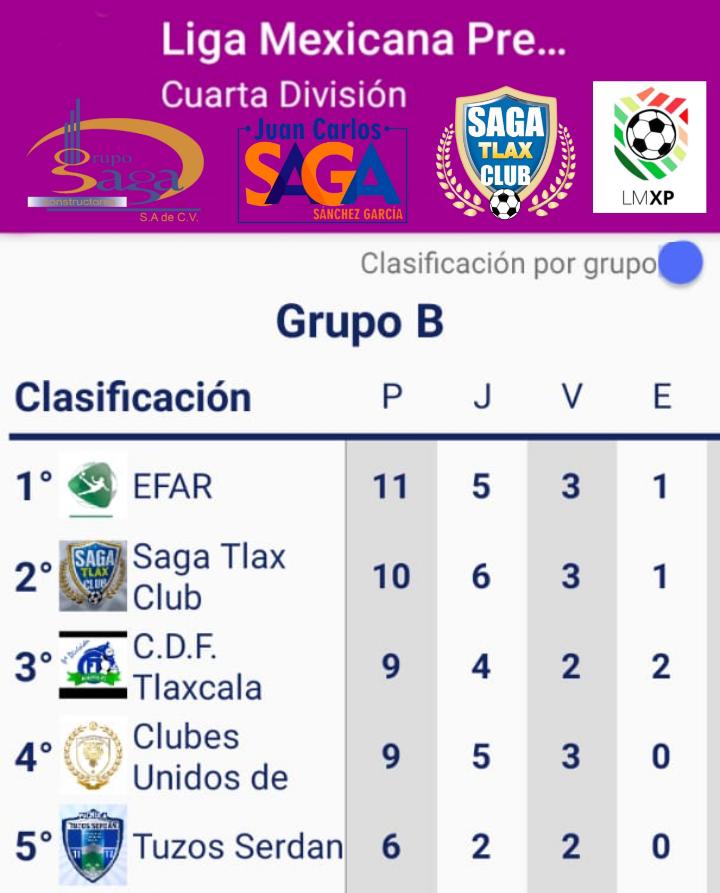
Task: Select the Grupo B heading
Action: point(360,320)
